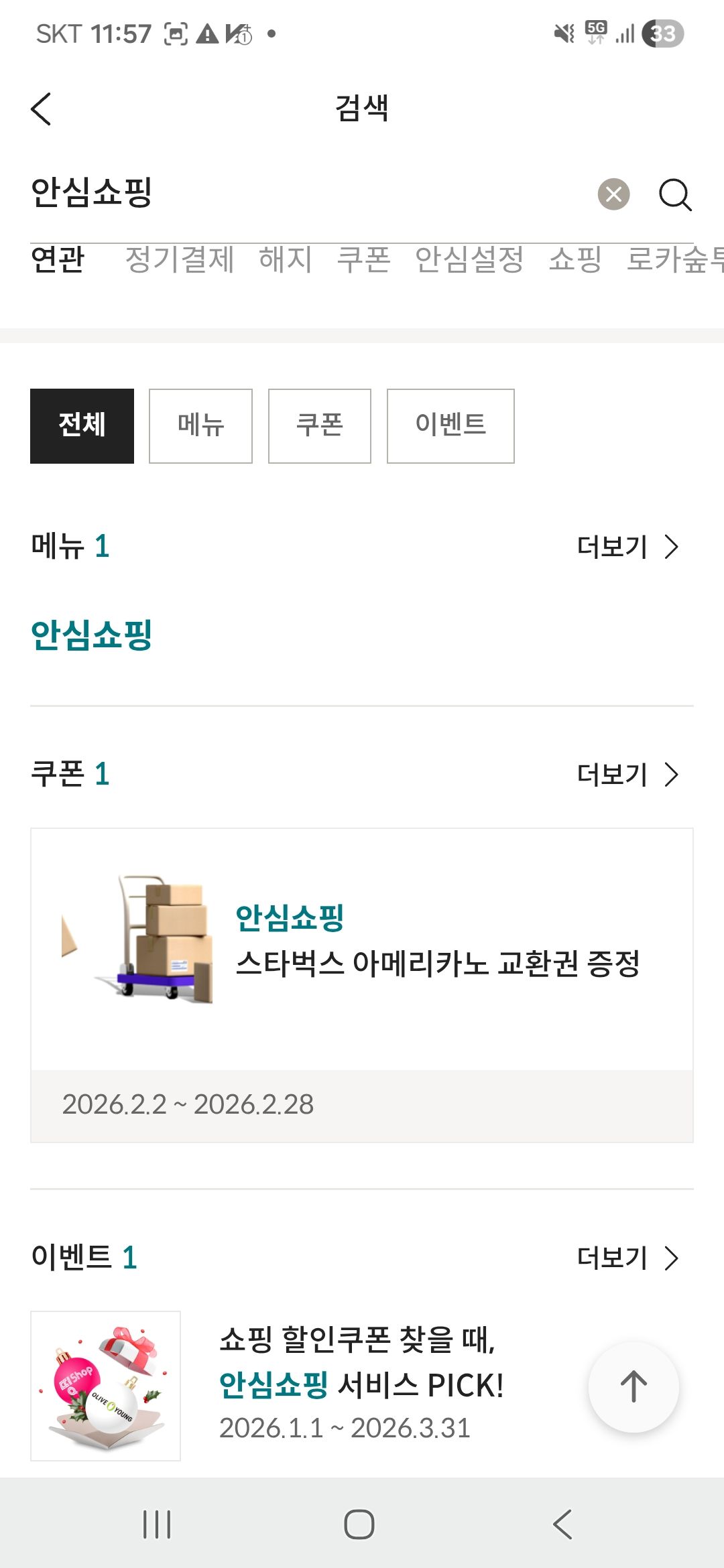Tap the search field containing 안심쇼핑

[x=308, y=193]
